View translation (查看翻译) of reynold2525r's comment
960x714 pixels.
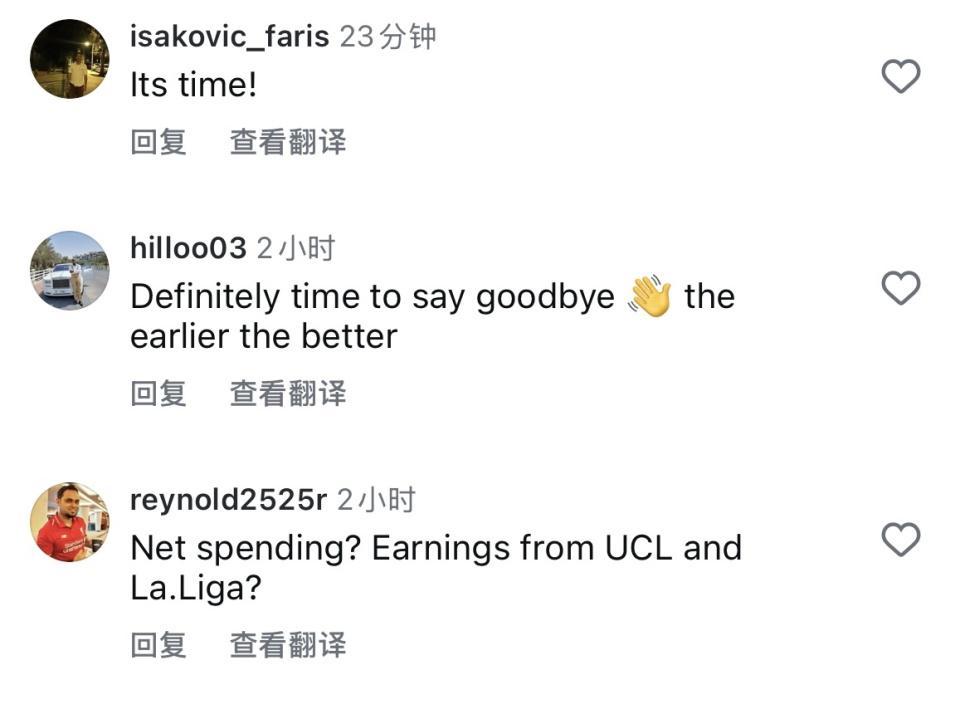pos(288,645)
